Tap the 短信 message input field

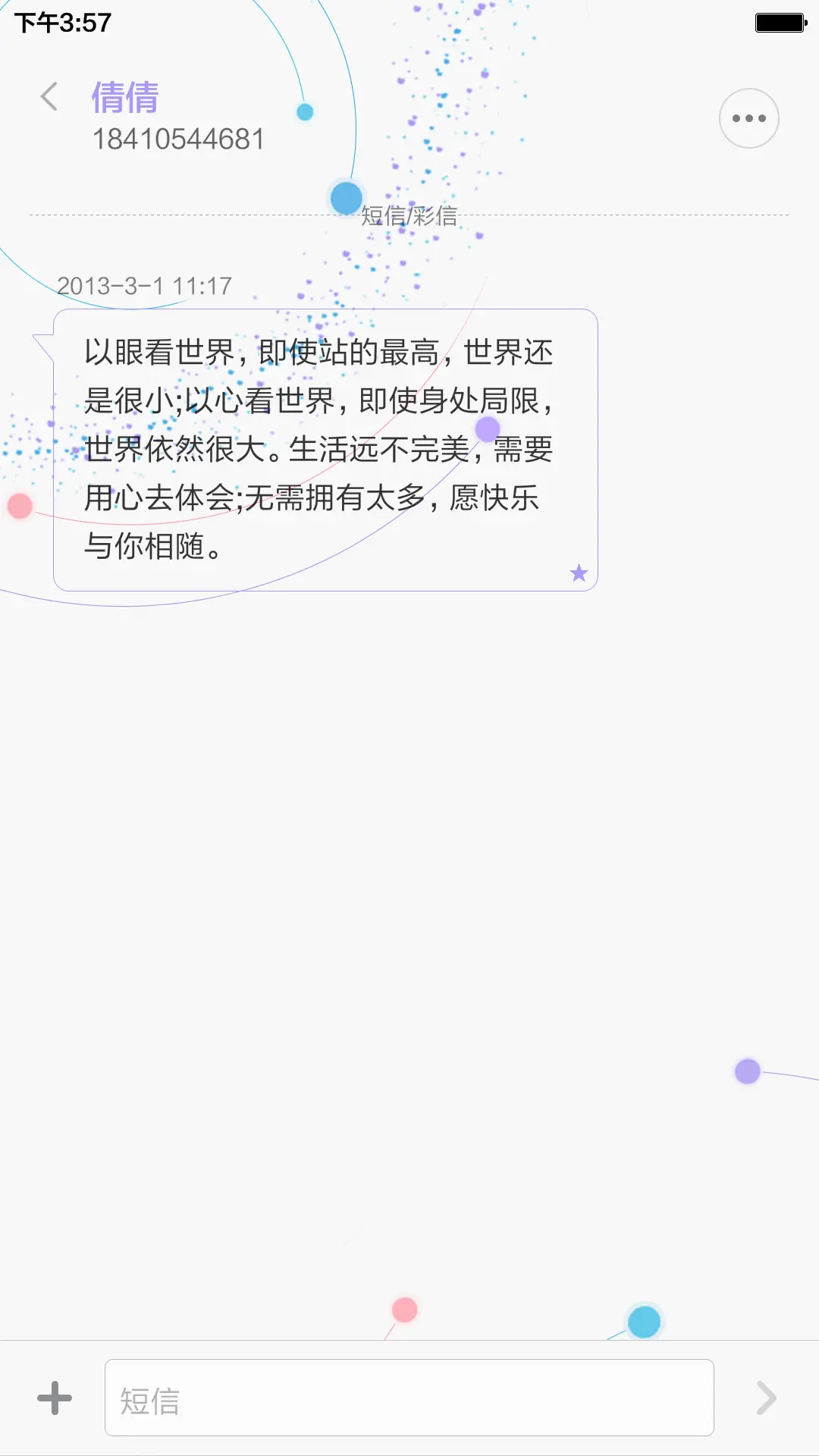pos(409,1399)
